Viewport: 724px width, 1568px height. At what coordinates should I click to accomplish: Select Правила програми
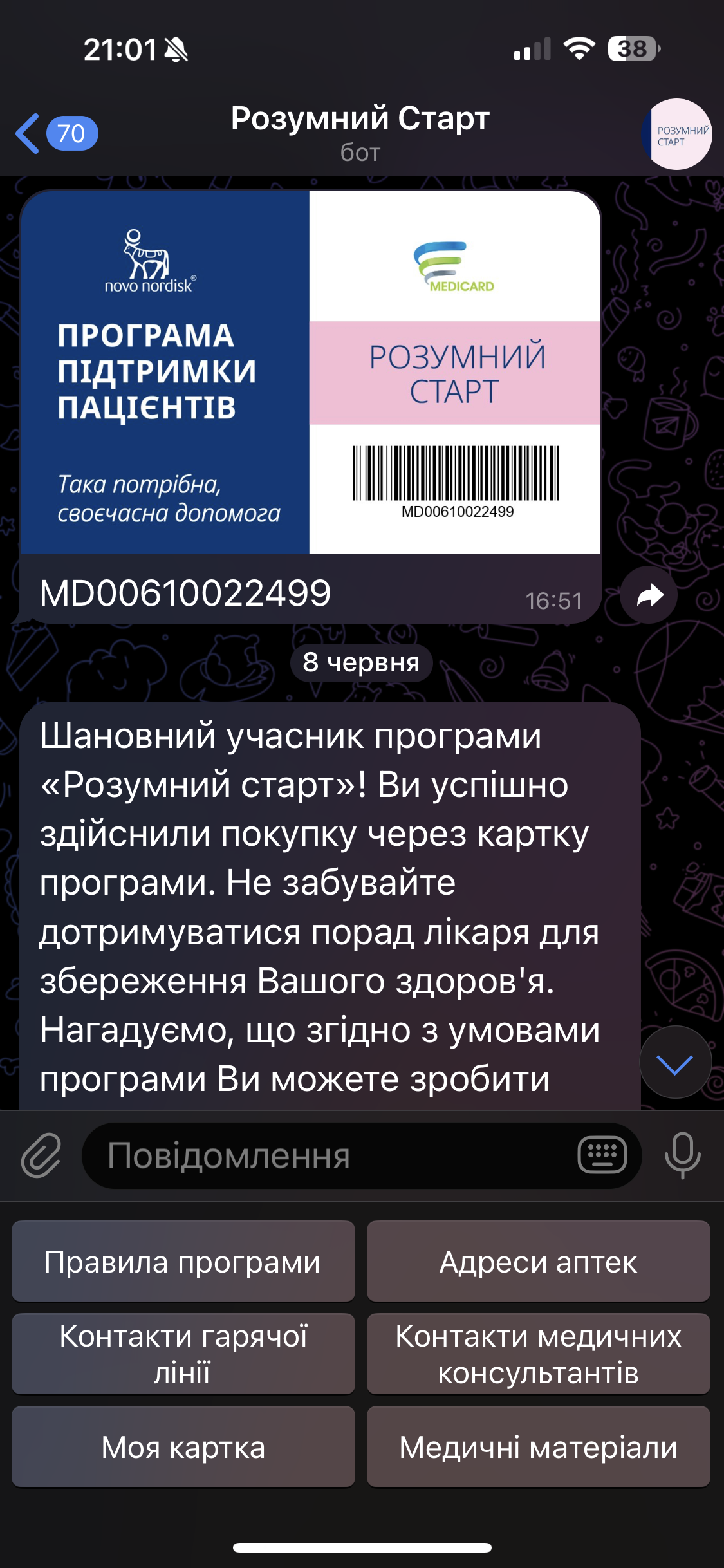tap(183, 1262)
